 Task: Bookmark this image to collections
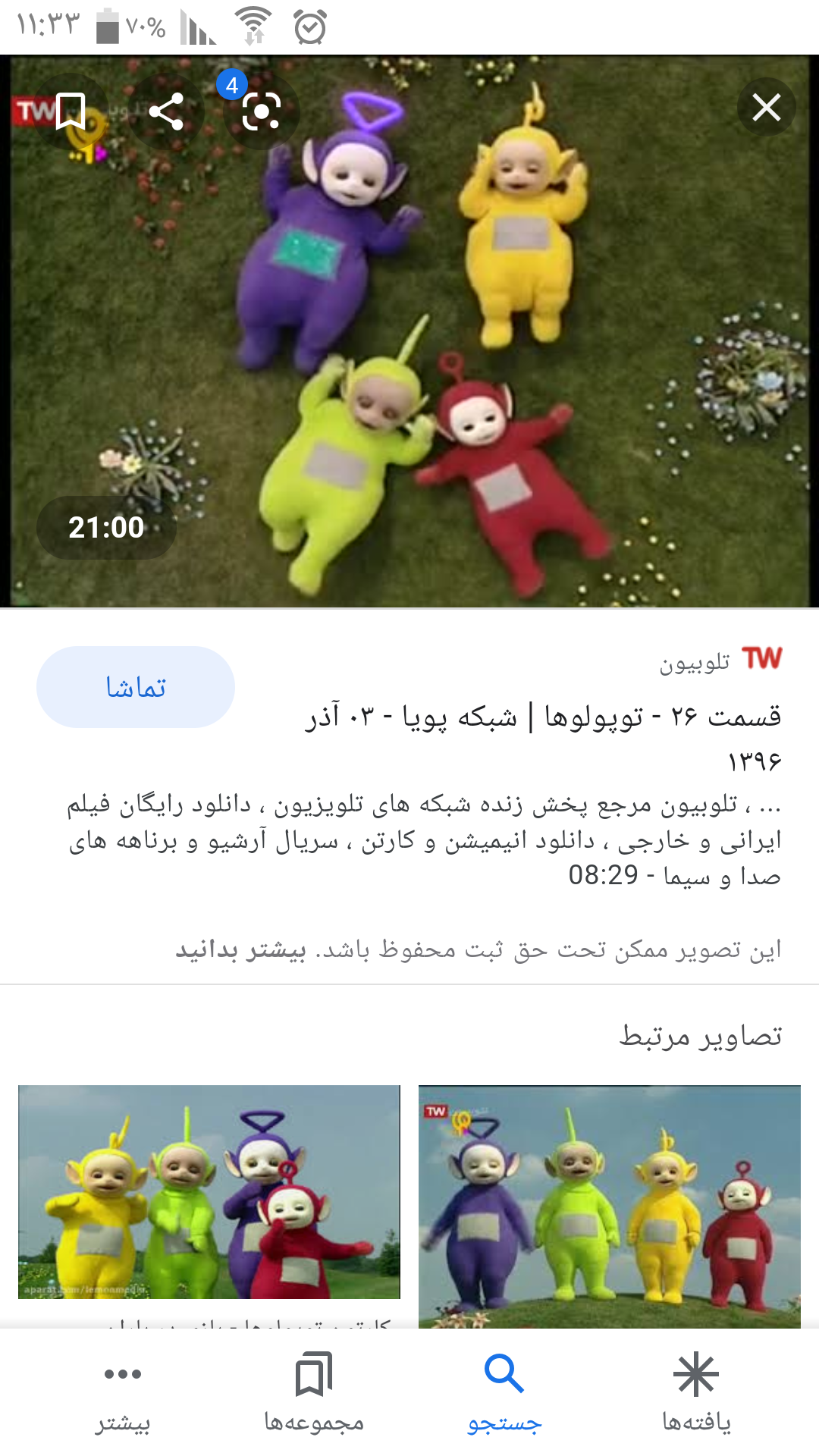click(71, 111)
